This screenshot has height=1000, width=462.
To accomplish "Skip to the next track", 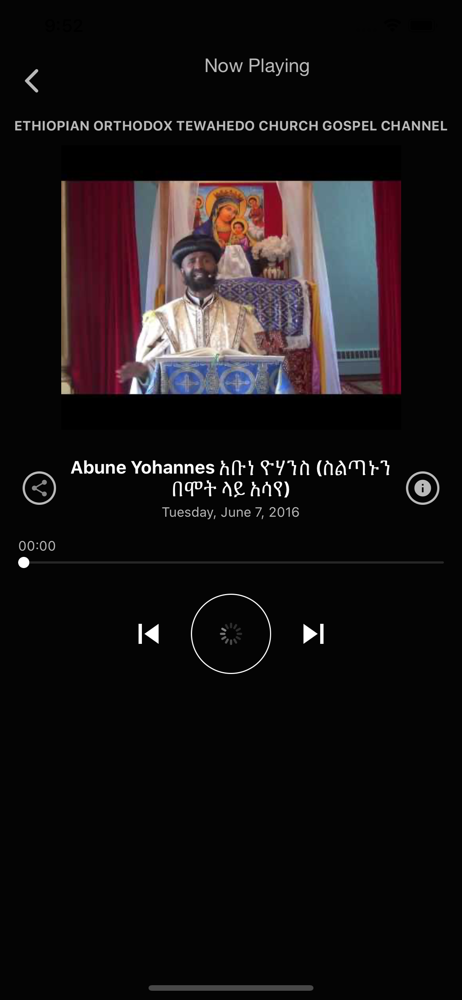I will pos(313,634).
